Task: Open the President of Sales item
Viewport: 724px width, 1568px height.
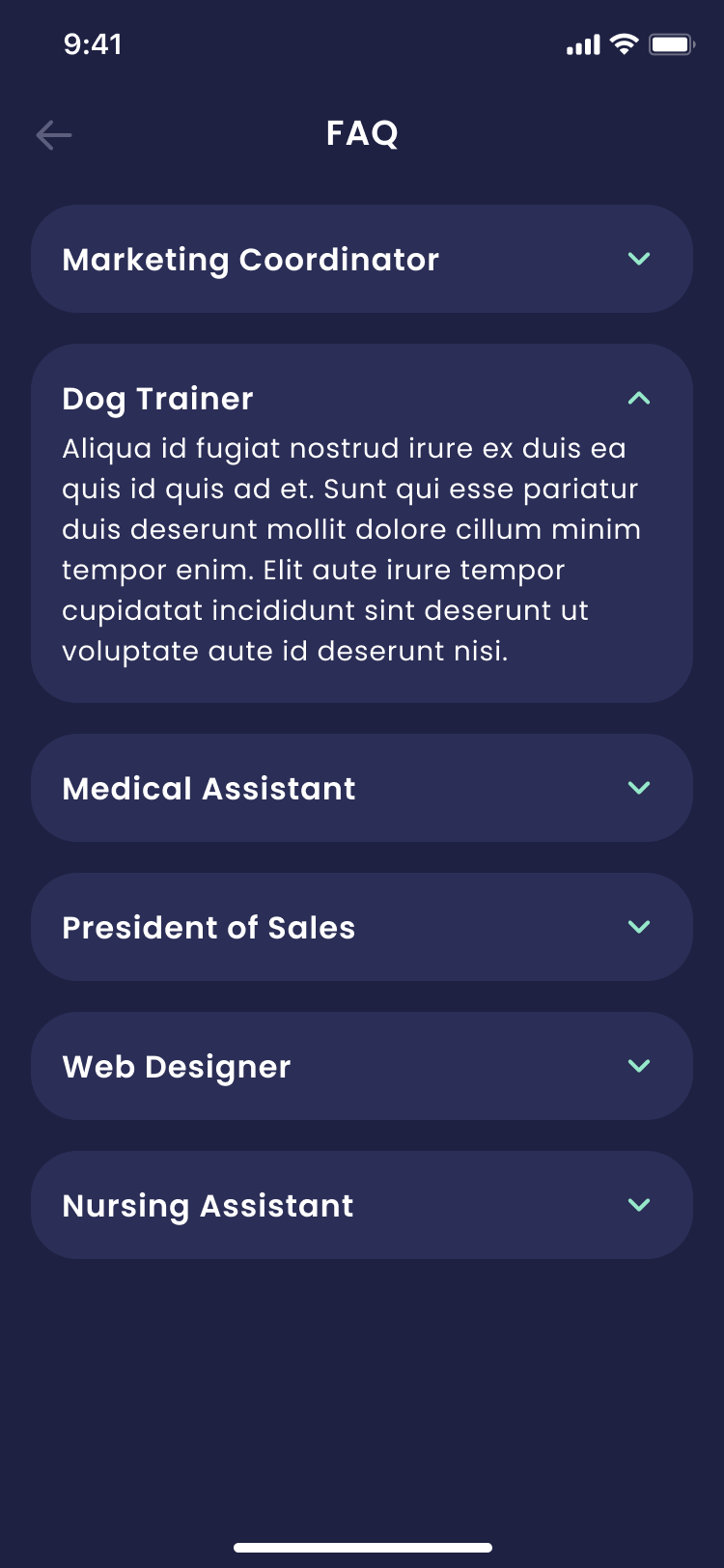Action: [x=362, y=927]
